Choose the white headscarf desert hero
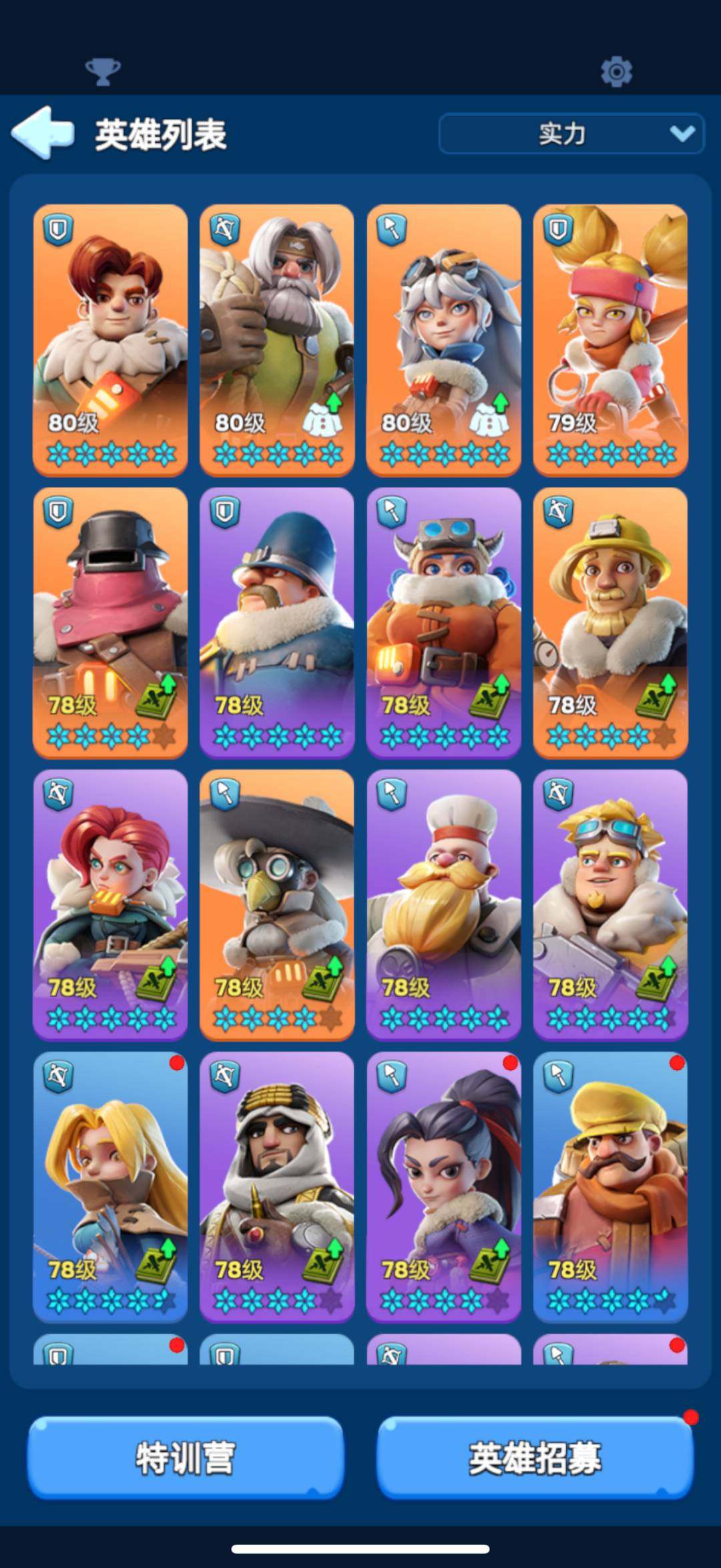721x1568 pixels. coord(277,1187)
